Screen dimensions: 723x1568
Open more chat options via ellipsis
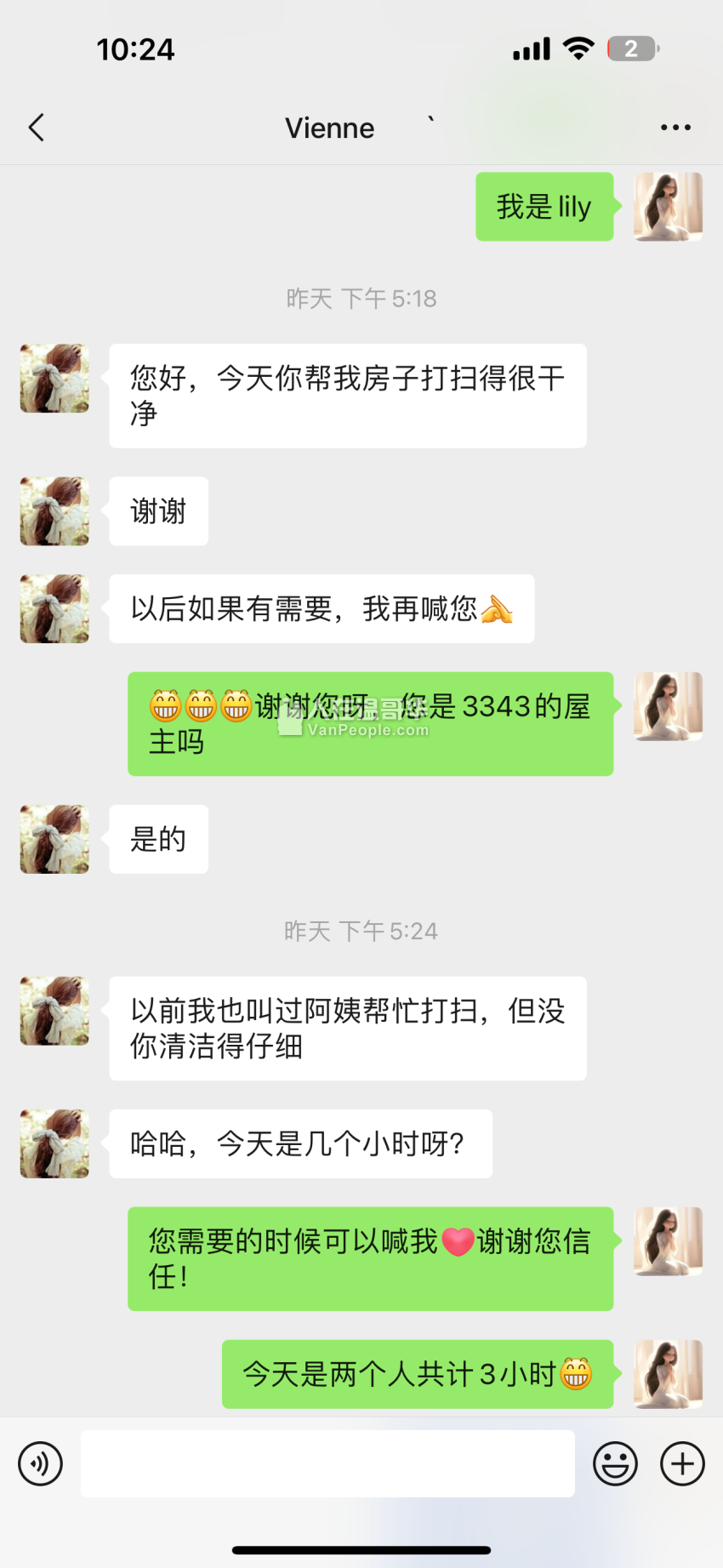pos(675,126)
